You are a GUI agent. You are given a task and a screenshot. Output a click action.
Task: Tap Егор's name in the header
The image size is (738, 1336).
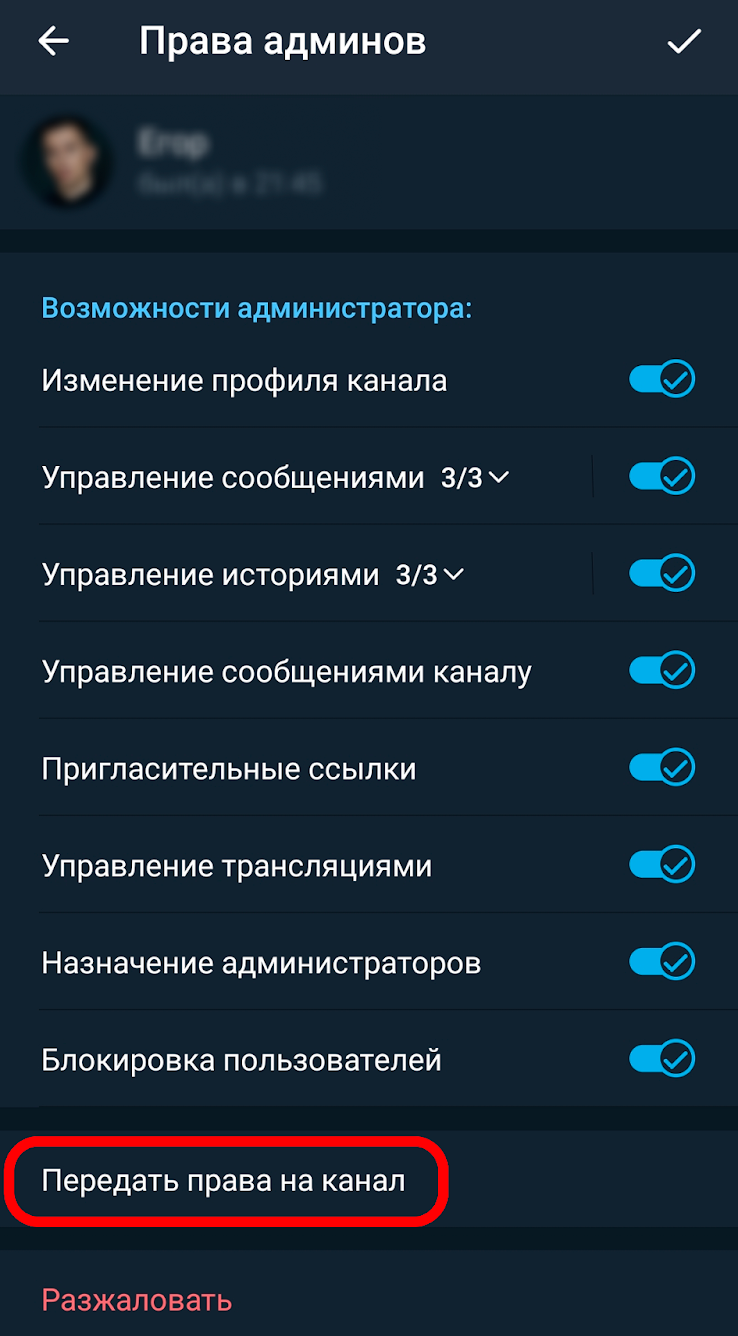[175, 142]
